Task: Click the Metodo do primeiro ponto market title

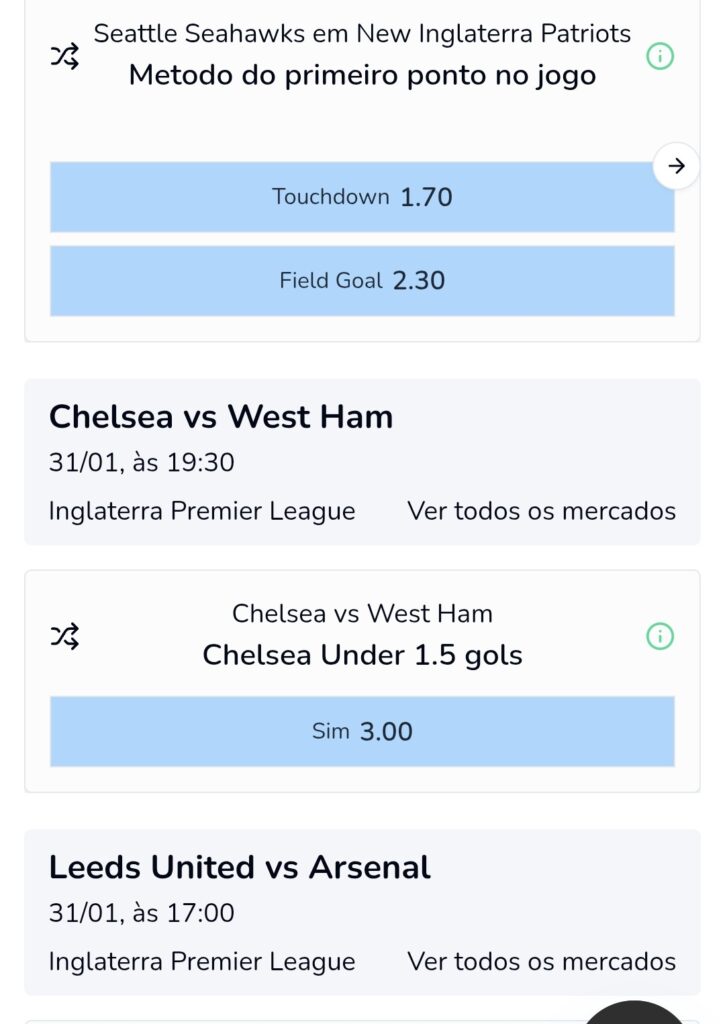Action: 362,74
